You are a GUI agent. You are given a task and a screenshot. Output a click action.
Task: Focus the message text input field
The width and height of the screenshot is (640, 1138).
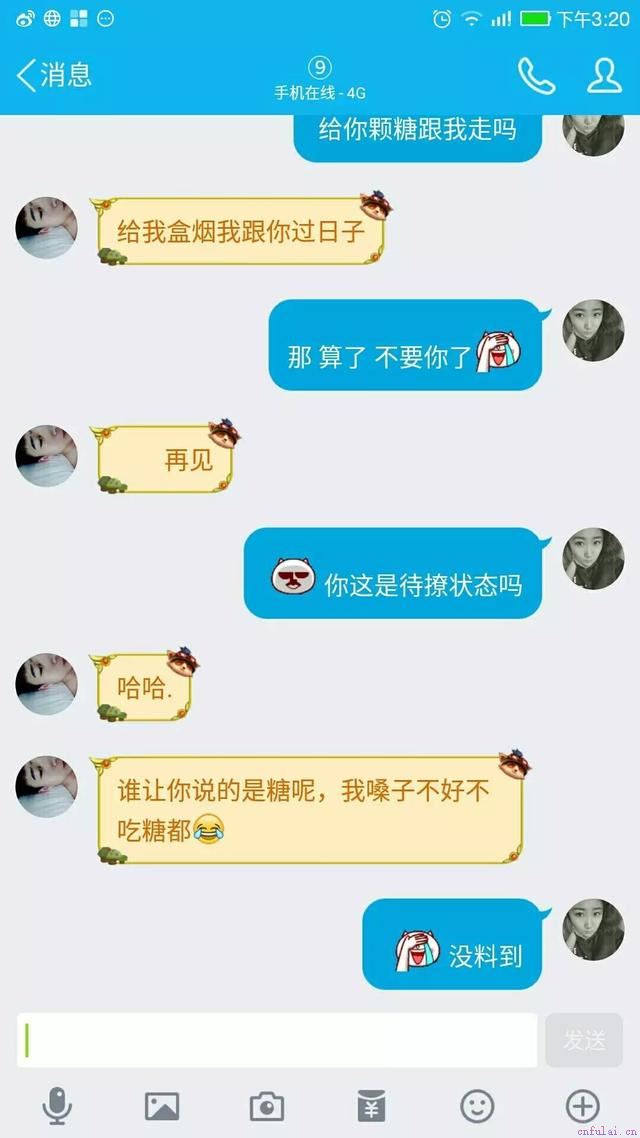point(278,1040)
